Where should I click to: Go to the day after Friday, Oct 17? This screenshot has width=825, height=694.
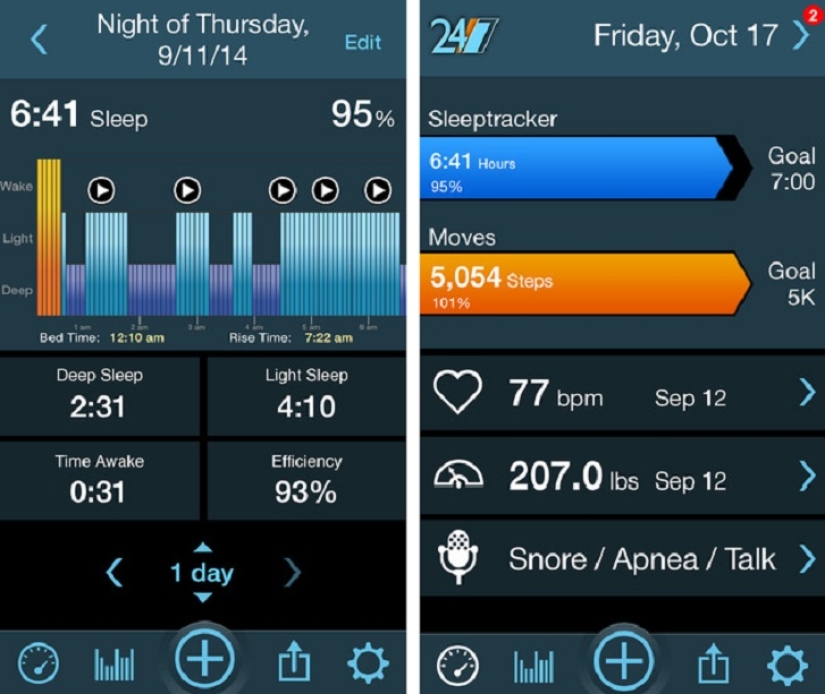(x=802, y=36)
